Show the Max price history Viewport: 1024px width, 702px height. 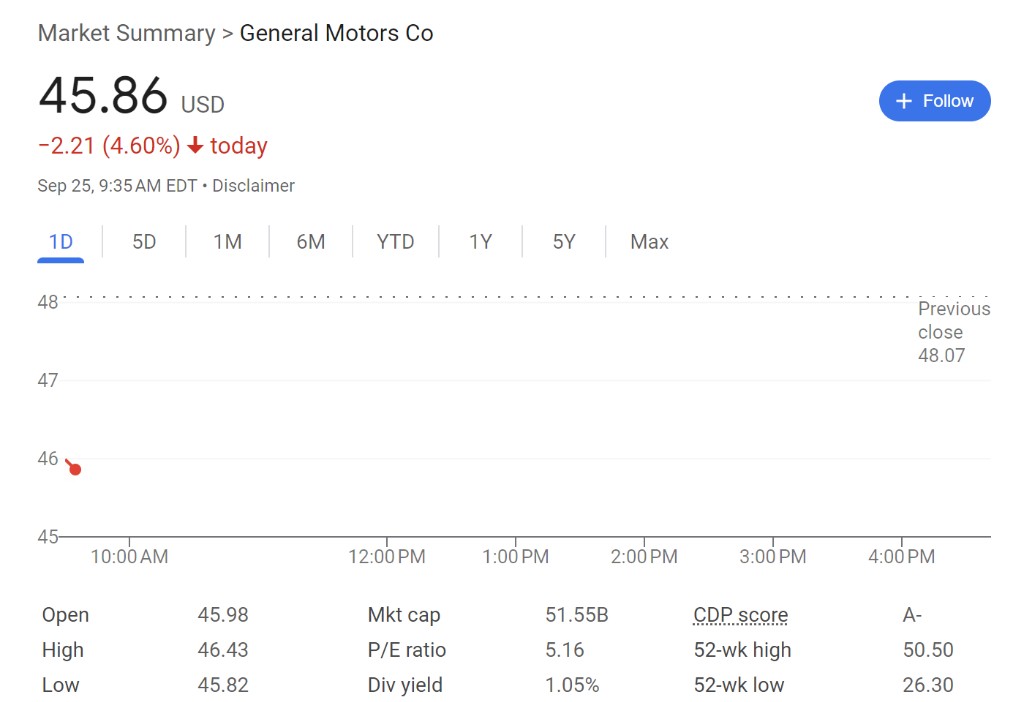click(x=649, y=242)
